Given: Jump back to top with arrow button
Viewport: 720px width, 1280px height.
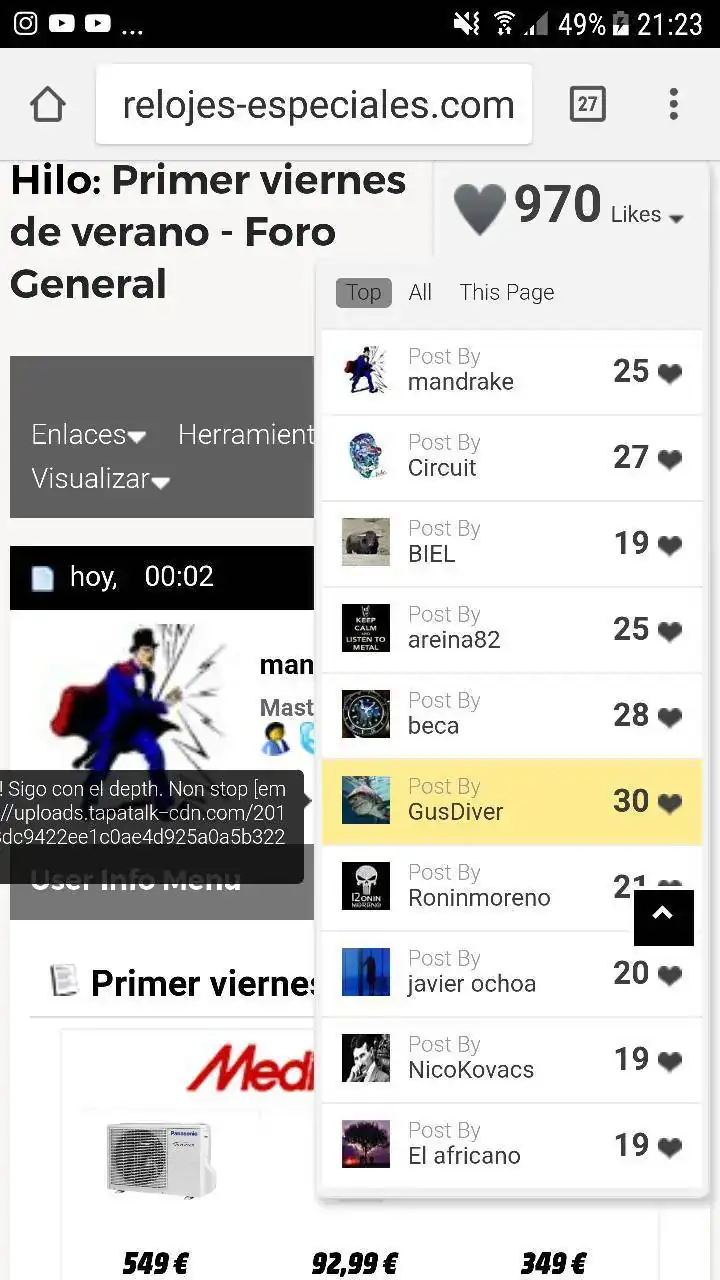Looking at the screenshot, I should point(663,915).
